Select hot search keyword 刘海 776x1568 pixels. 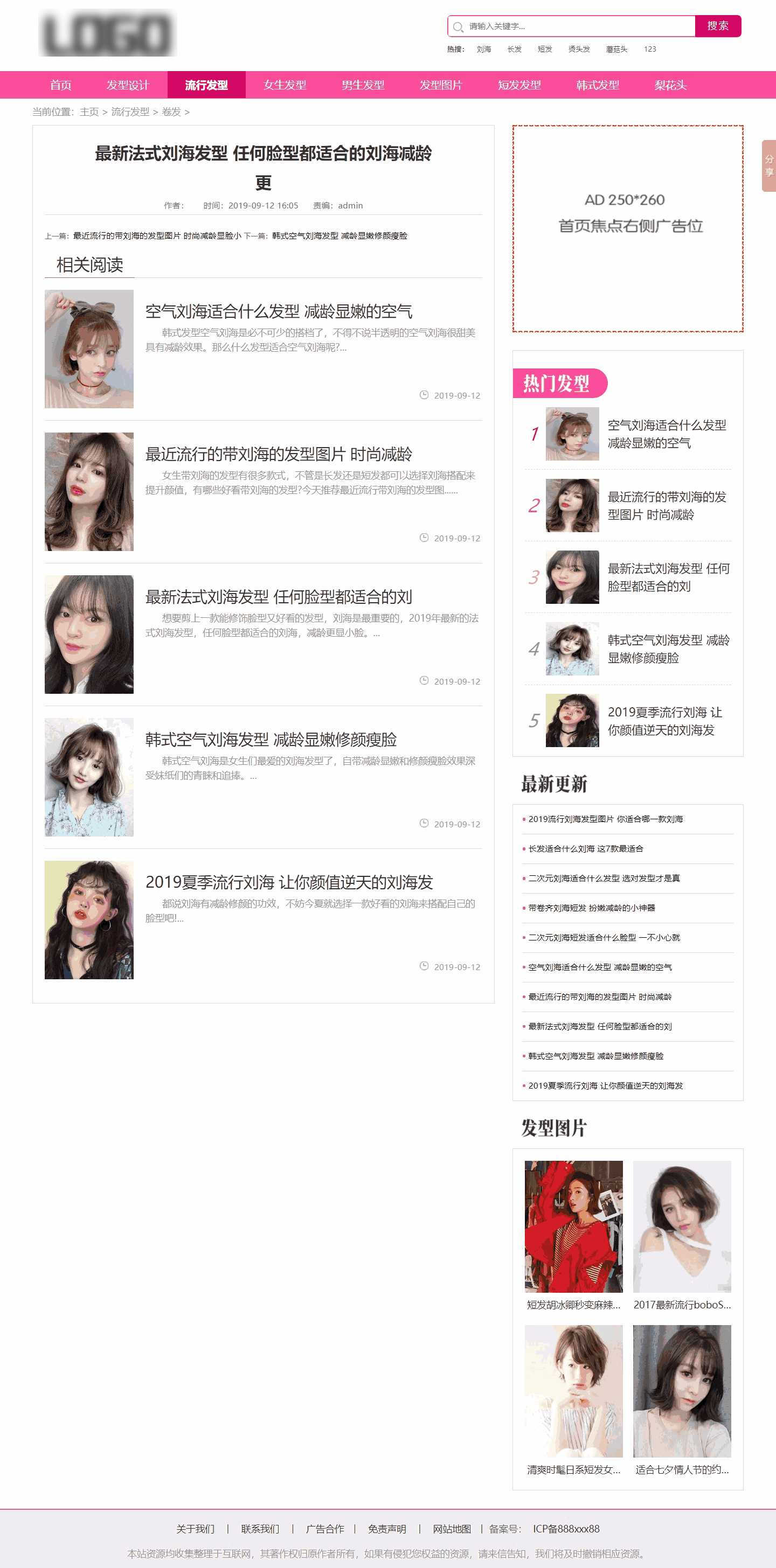click(x=483, y=50)
